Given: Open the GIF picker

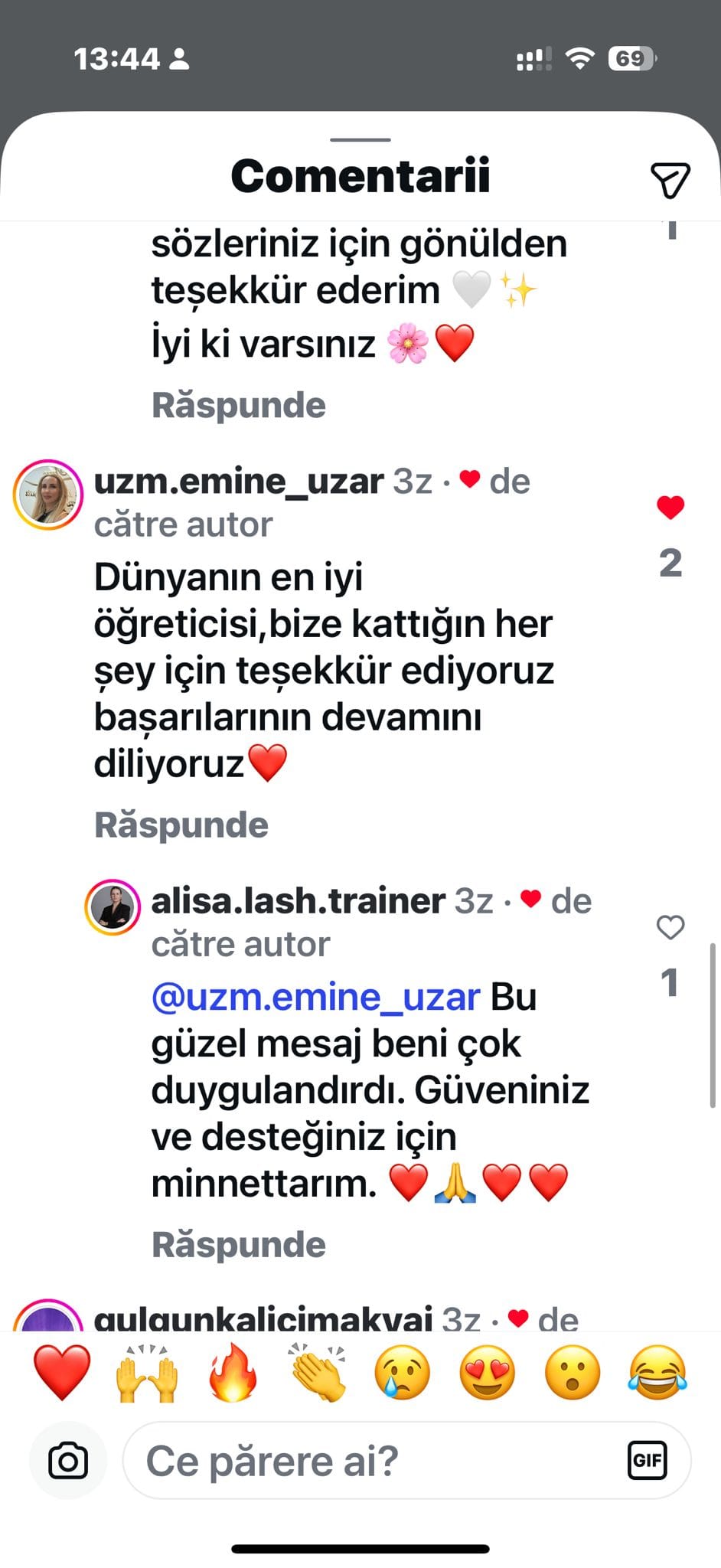Looking at the screenshot, I should (647, 1461).
